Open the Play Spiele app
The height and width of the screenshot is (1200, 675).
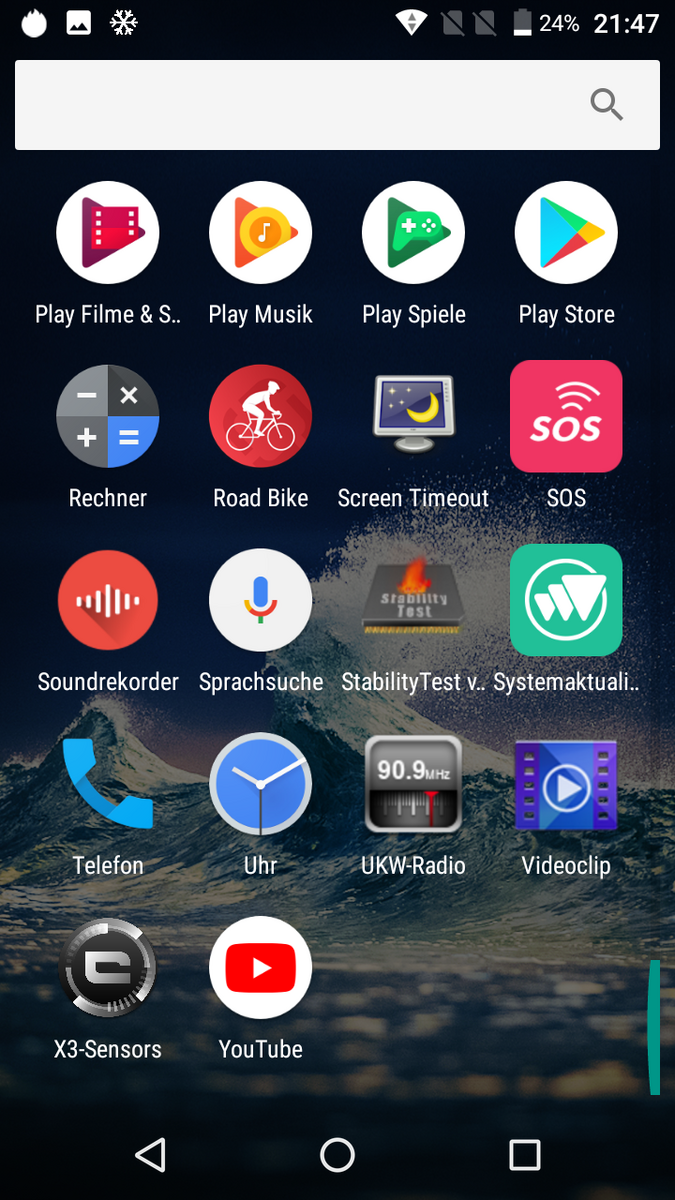[x=413, y=232]
